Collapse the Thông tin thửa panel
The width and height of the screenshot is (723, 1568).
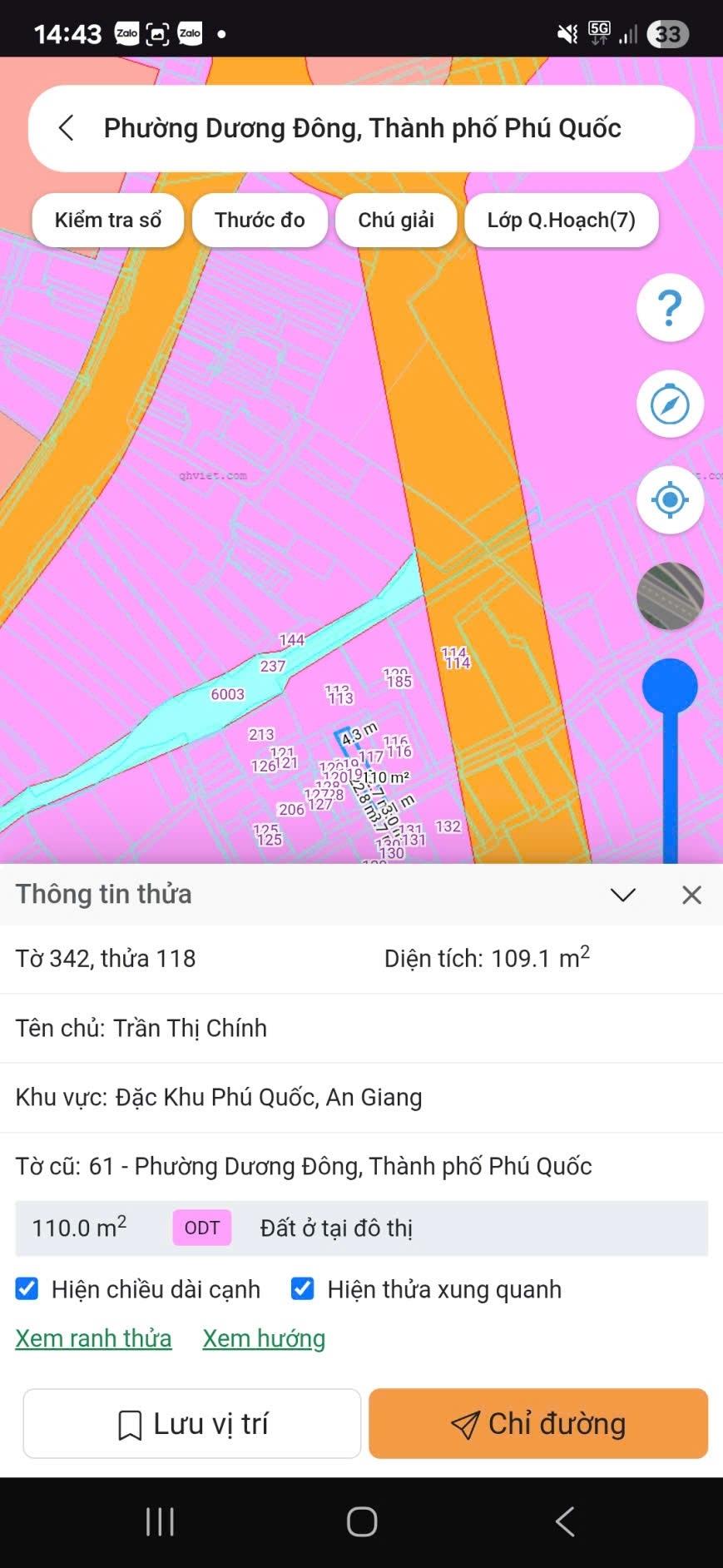(623, 895)
